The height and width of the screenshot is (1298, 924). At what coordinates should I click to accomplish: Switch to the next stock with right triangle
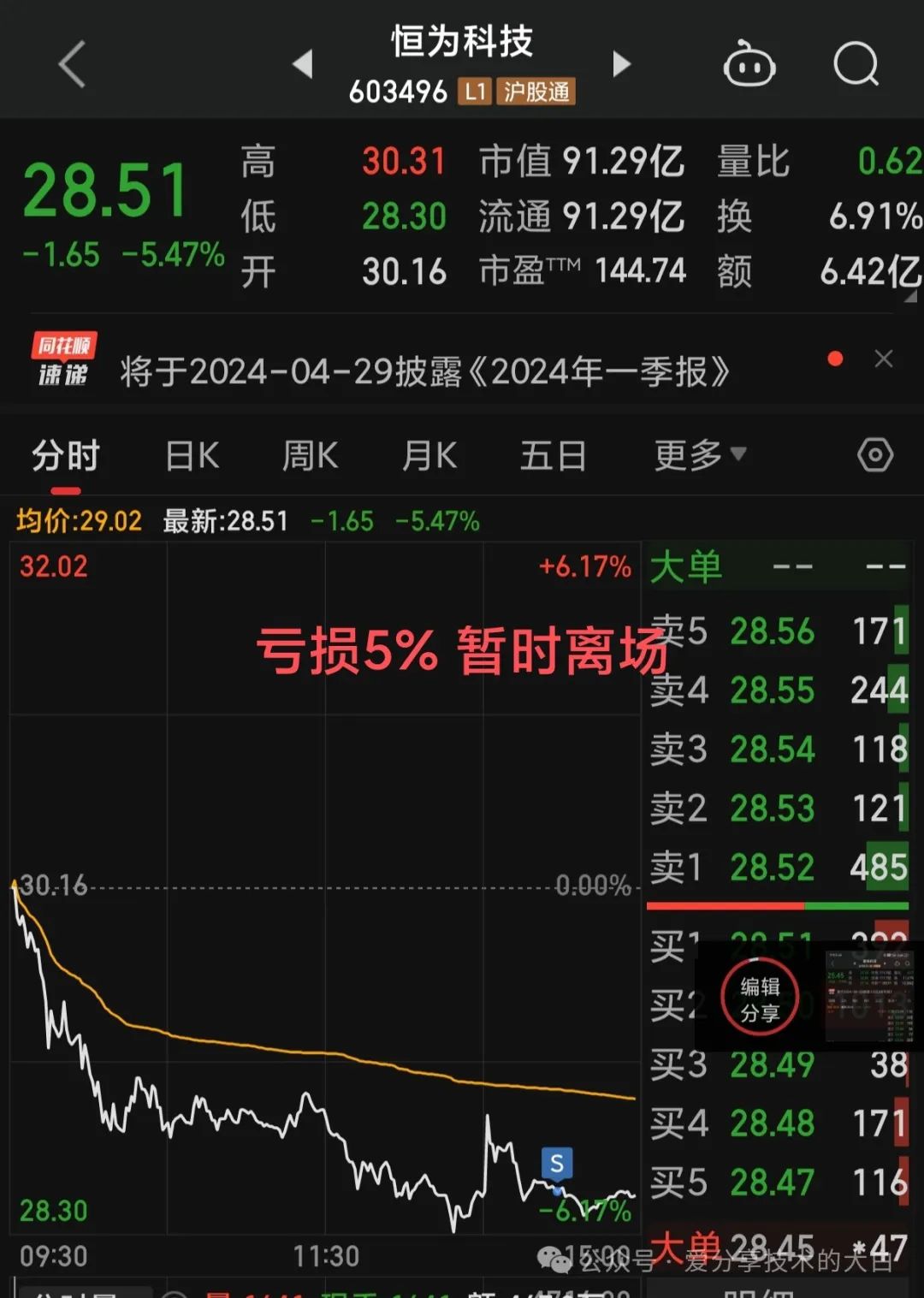click(621, 64)
